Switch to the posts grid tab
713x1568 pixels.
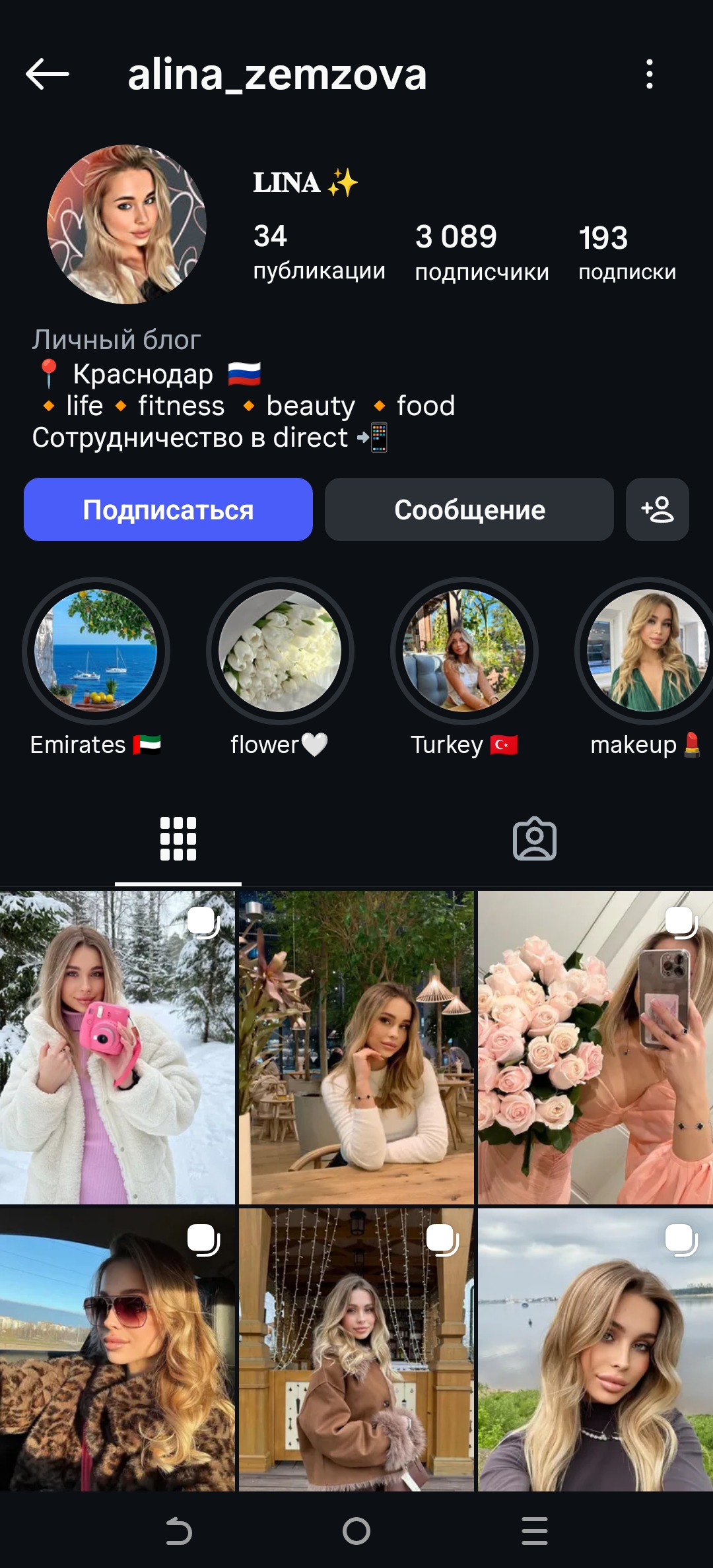point(178,839)
